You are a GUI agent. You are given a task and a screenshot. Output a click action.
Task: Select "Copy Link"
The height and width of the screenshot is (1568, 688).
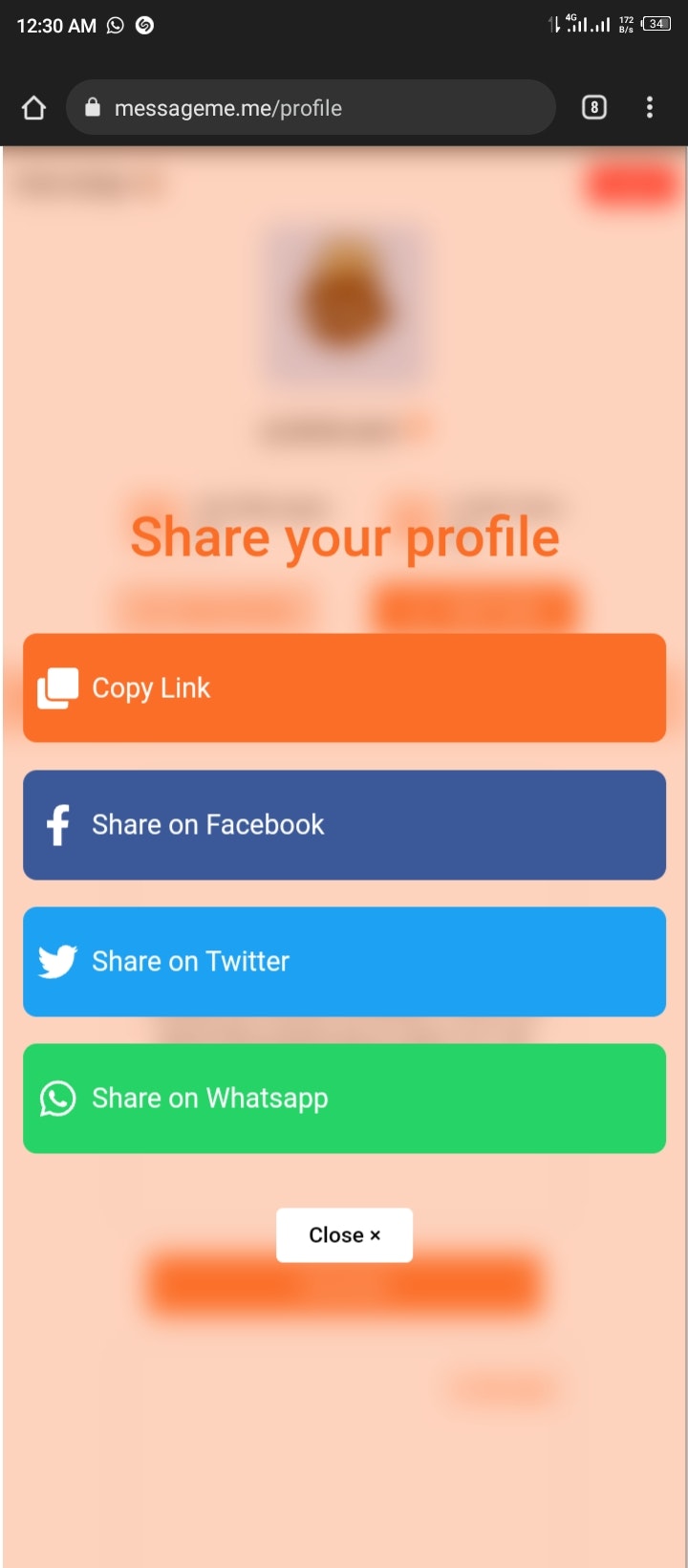coord(344,687)
